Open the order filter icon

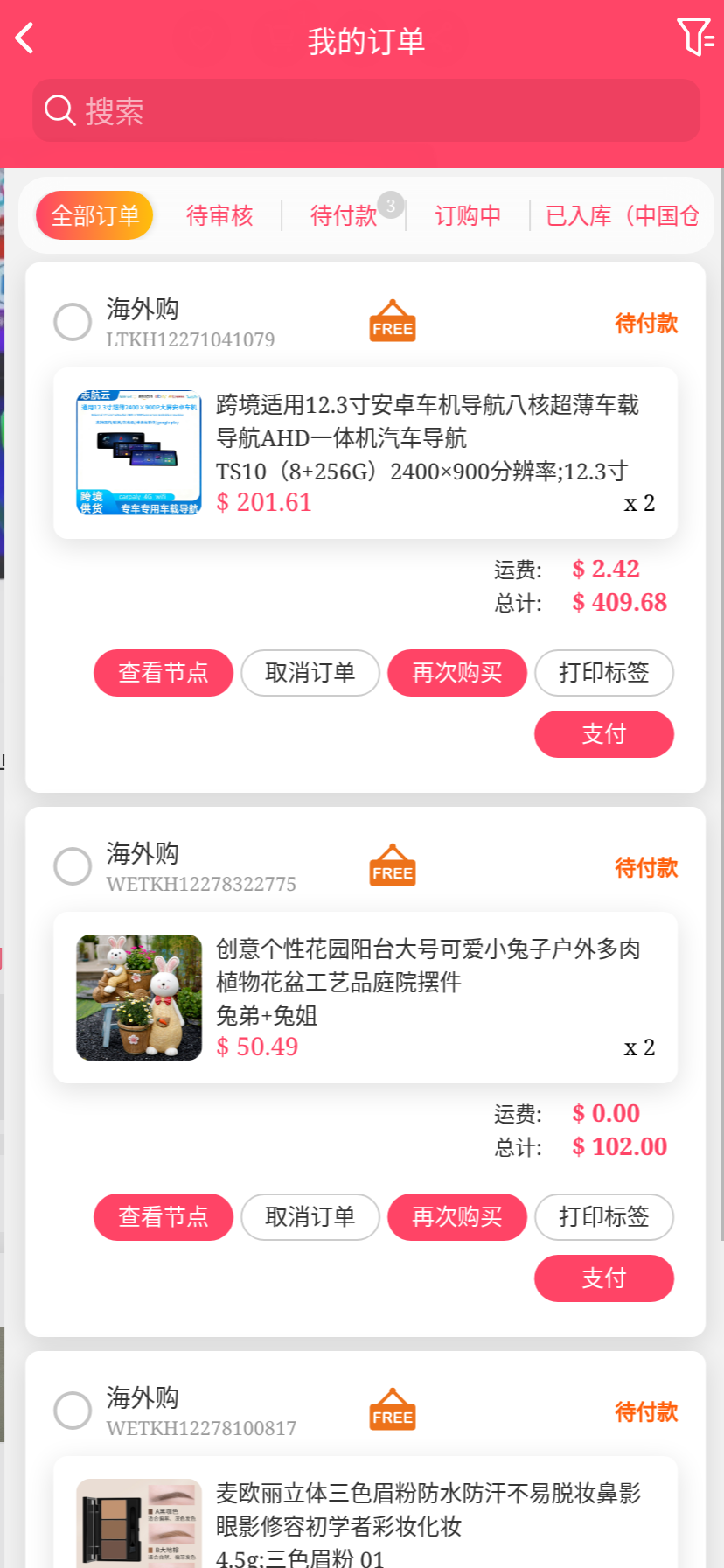pos(695,37)
